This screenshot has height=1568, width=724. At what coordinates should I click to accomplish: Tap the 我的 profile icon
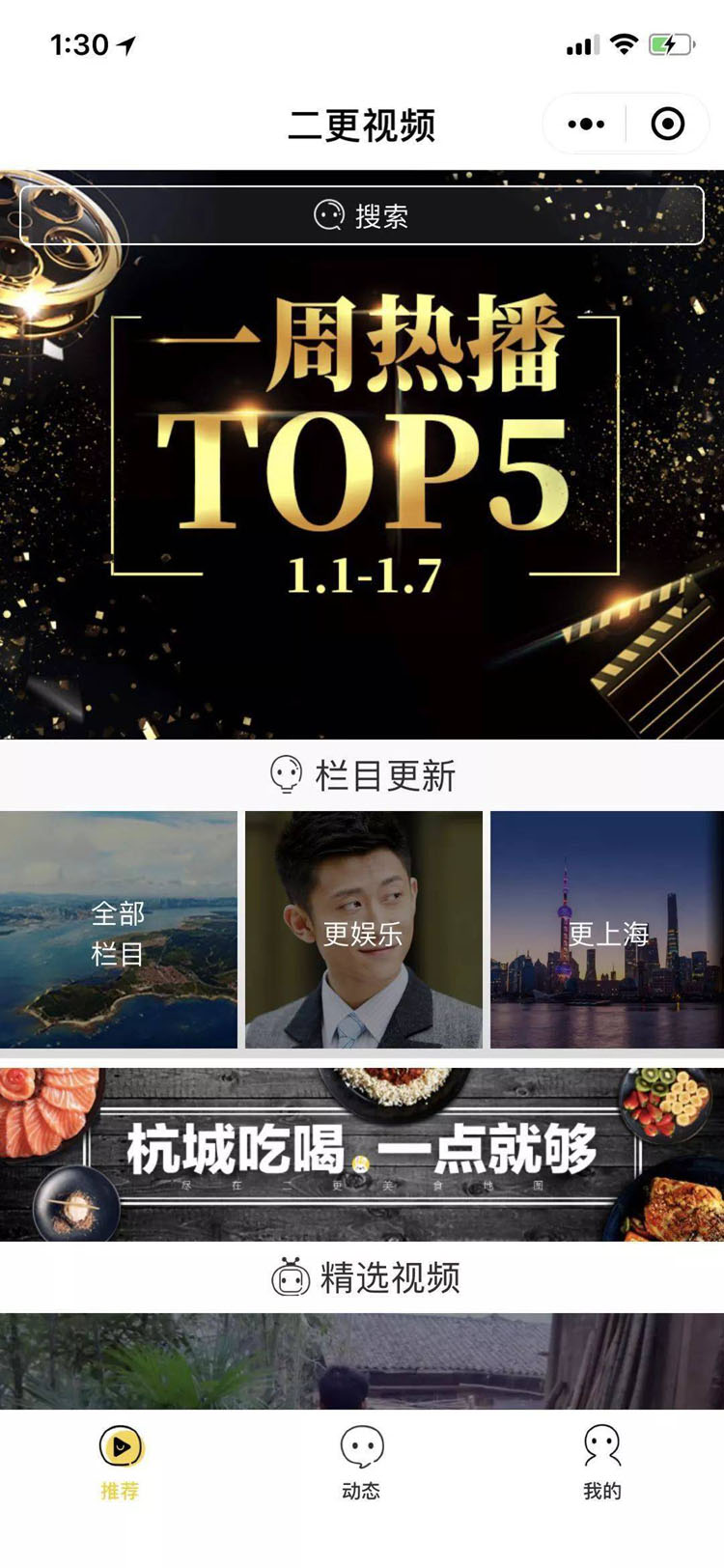601,1445
